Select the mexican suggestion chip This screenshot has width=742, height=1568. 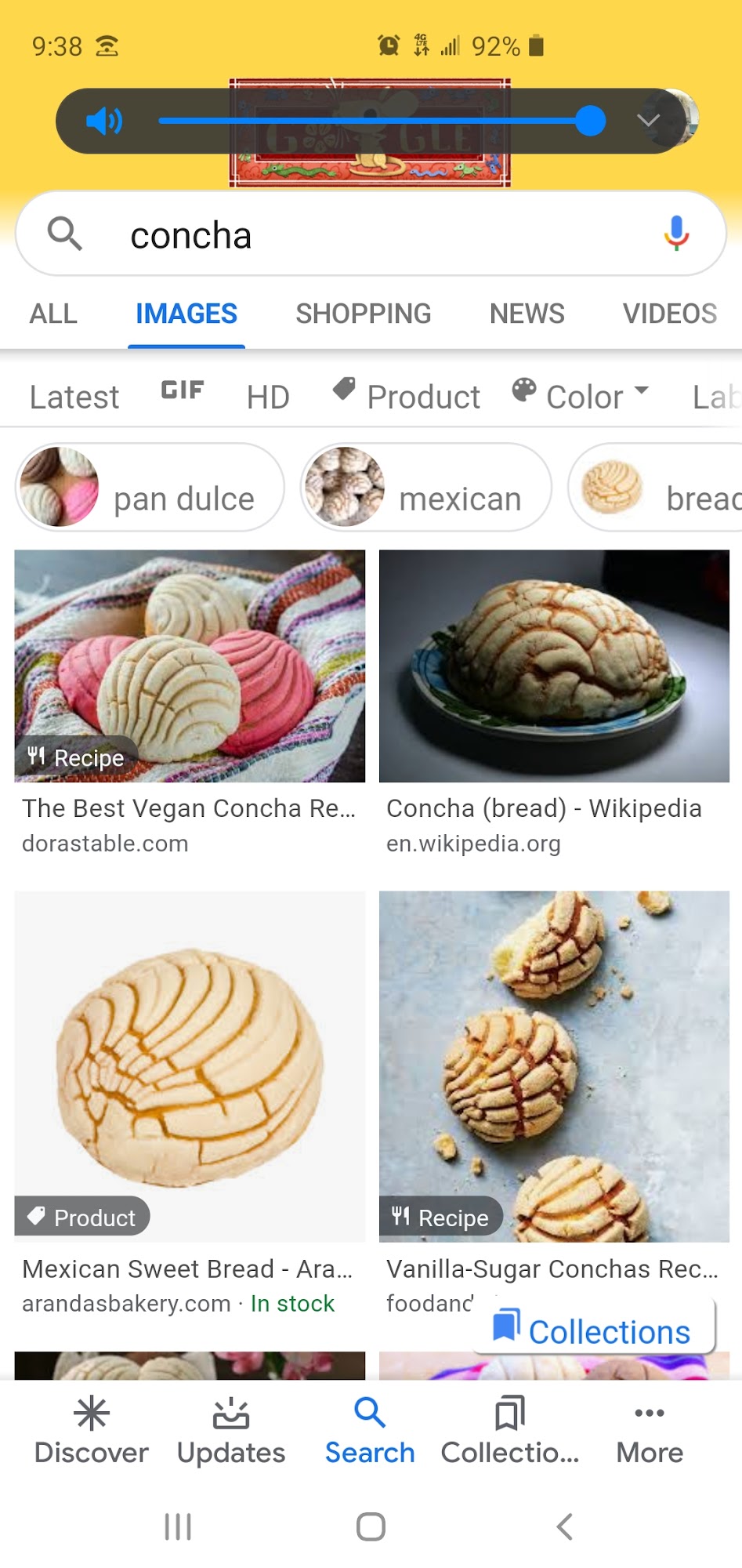(425, 488)
